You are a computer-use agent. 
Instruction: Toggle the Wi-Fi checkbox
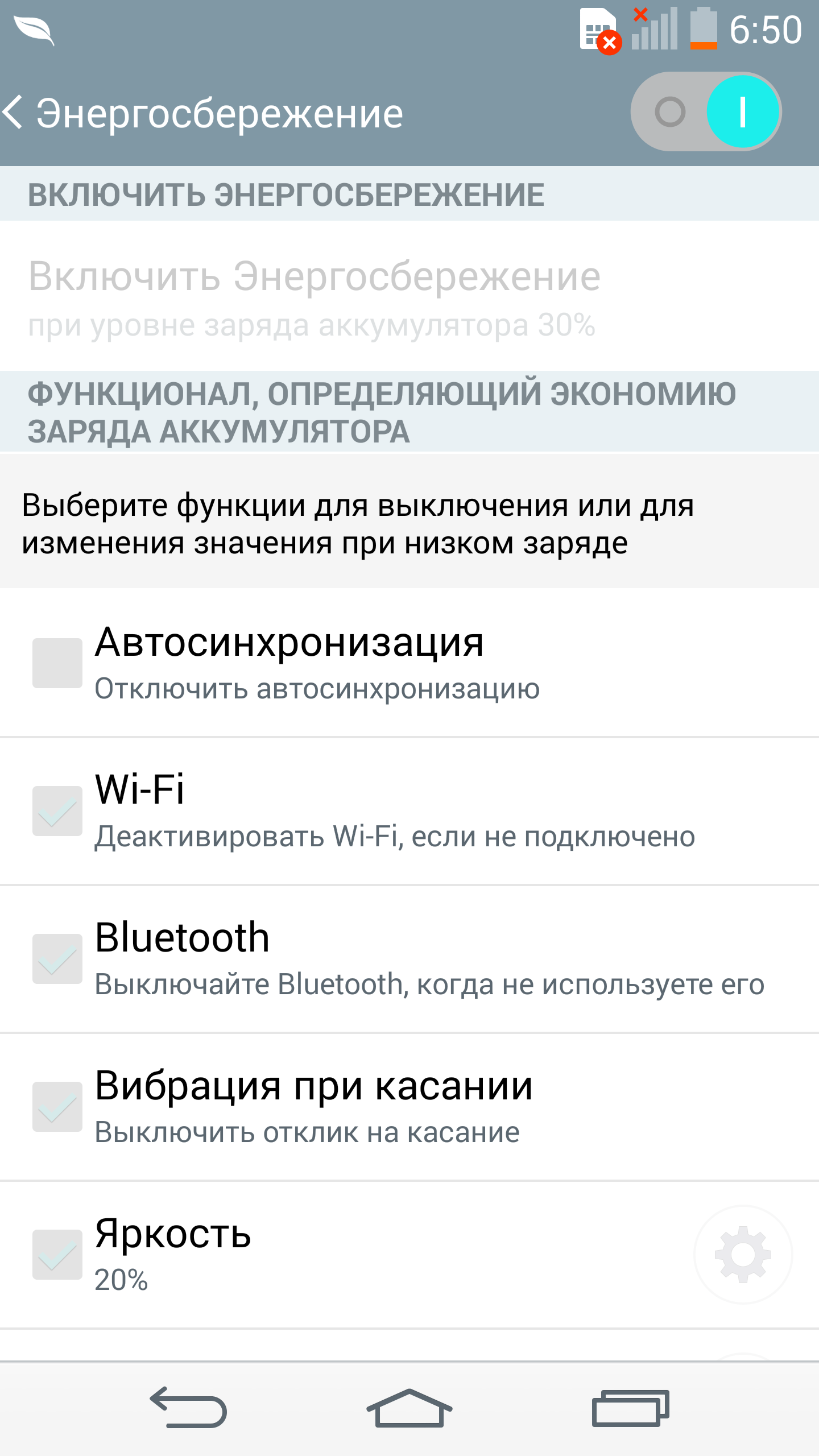coord(57,811)
